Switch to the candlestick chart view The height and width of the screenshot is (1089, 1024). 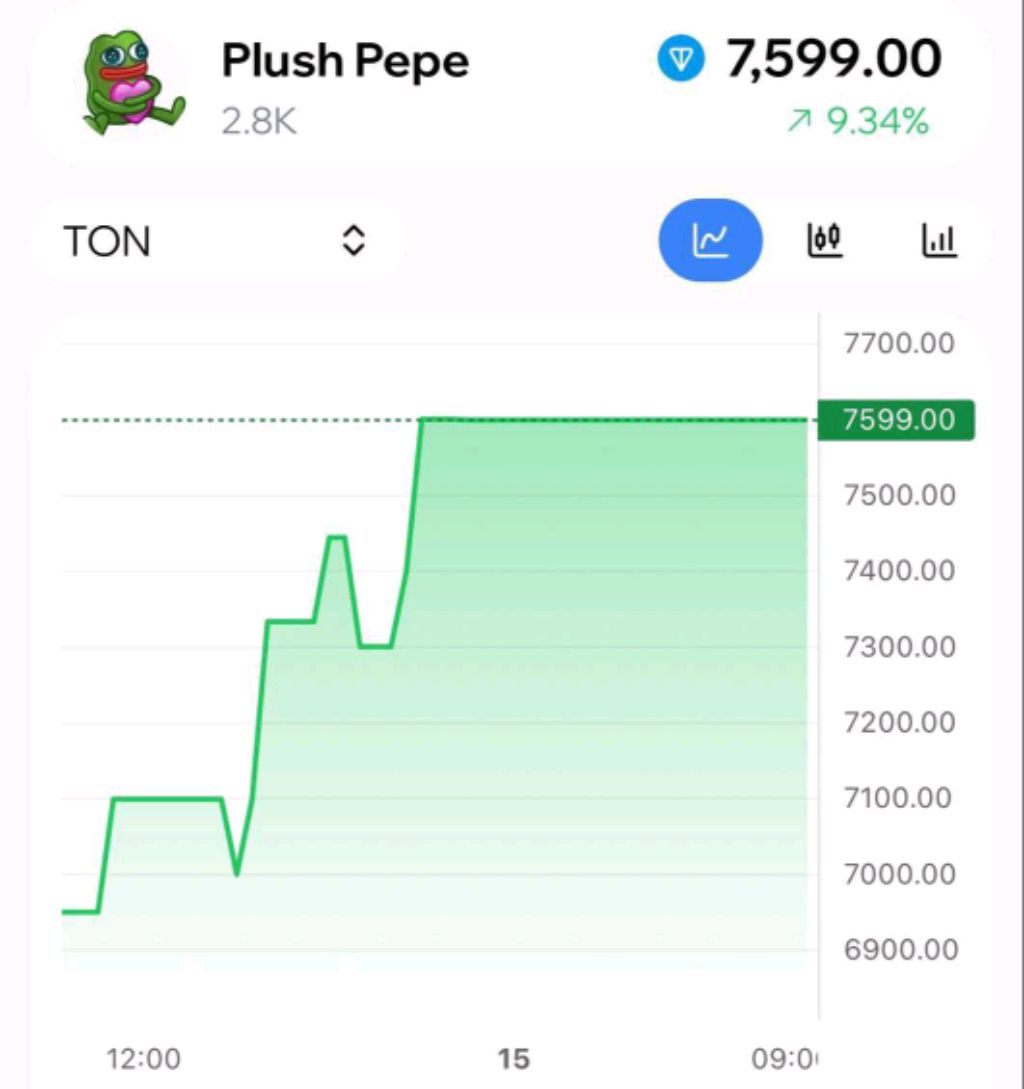click(825, 240)
